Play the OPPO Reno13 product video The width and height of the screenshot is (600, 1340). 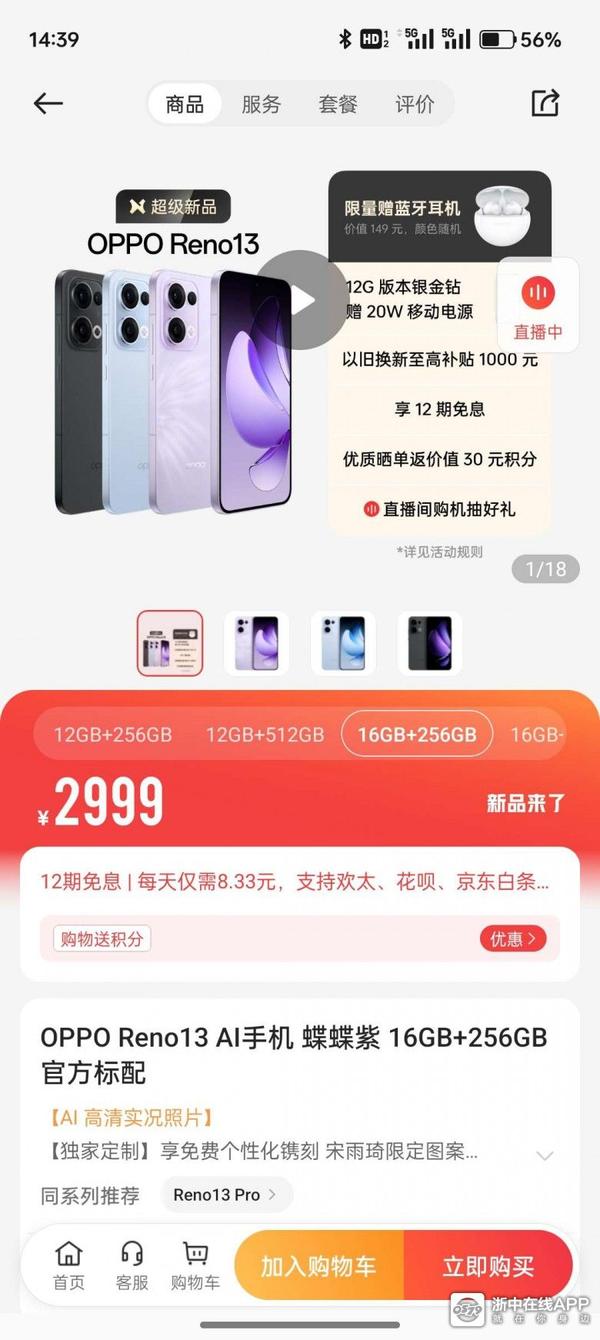304,300
